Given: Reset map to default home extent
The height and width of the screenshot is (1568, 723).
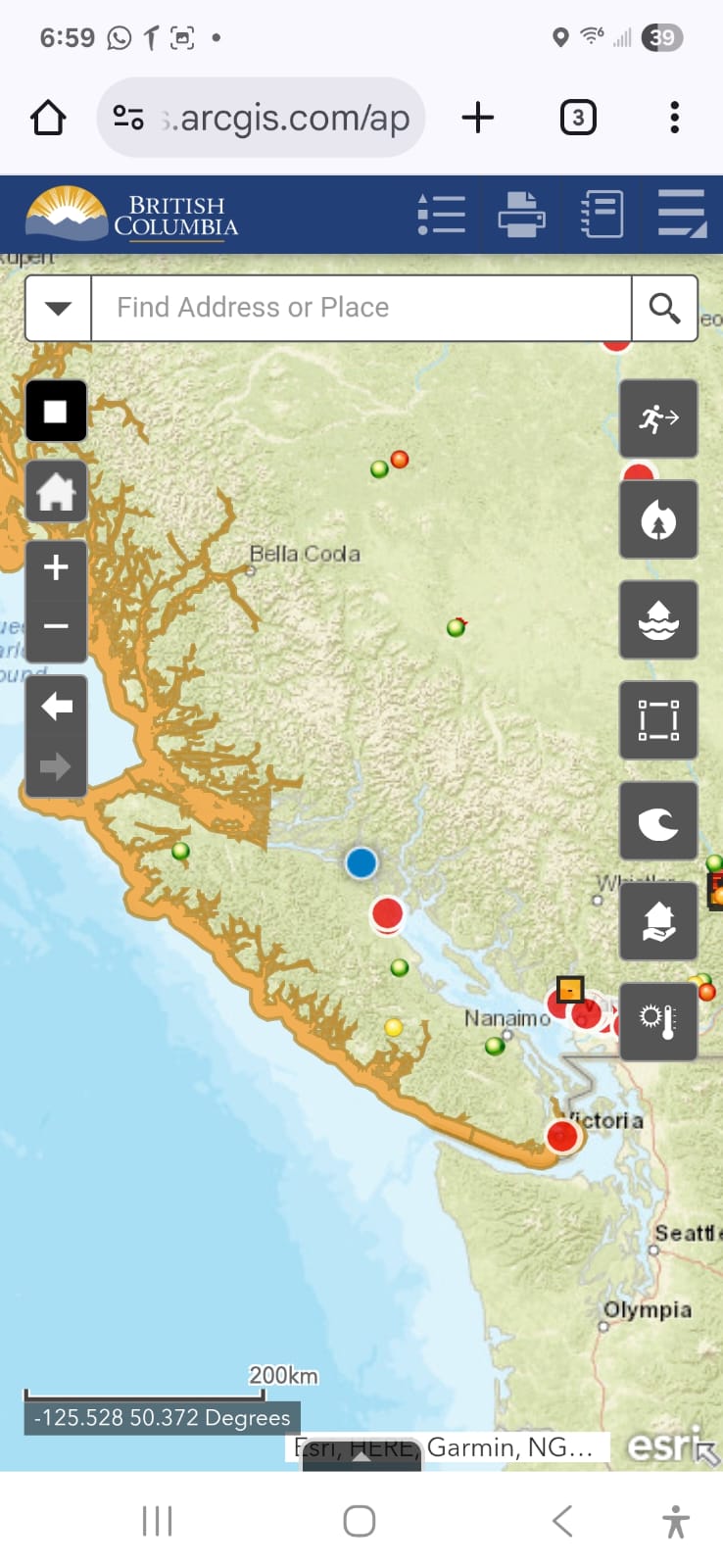Looking at the screenshot, I should click(x=56, y=491).
